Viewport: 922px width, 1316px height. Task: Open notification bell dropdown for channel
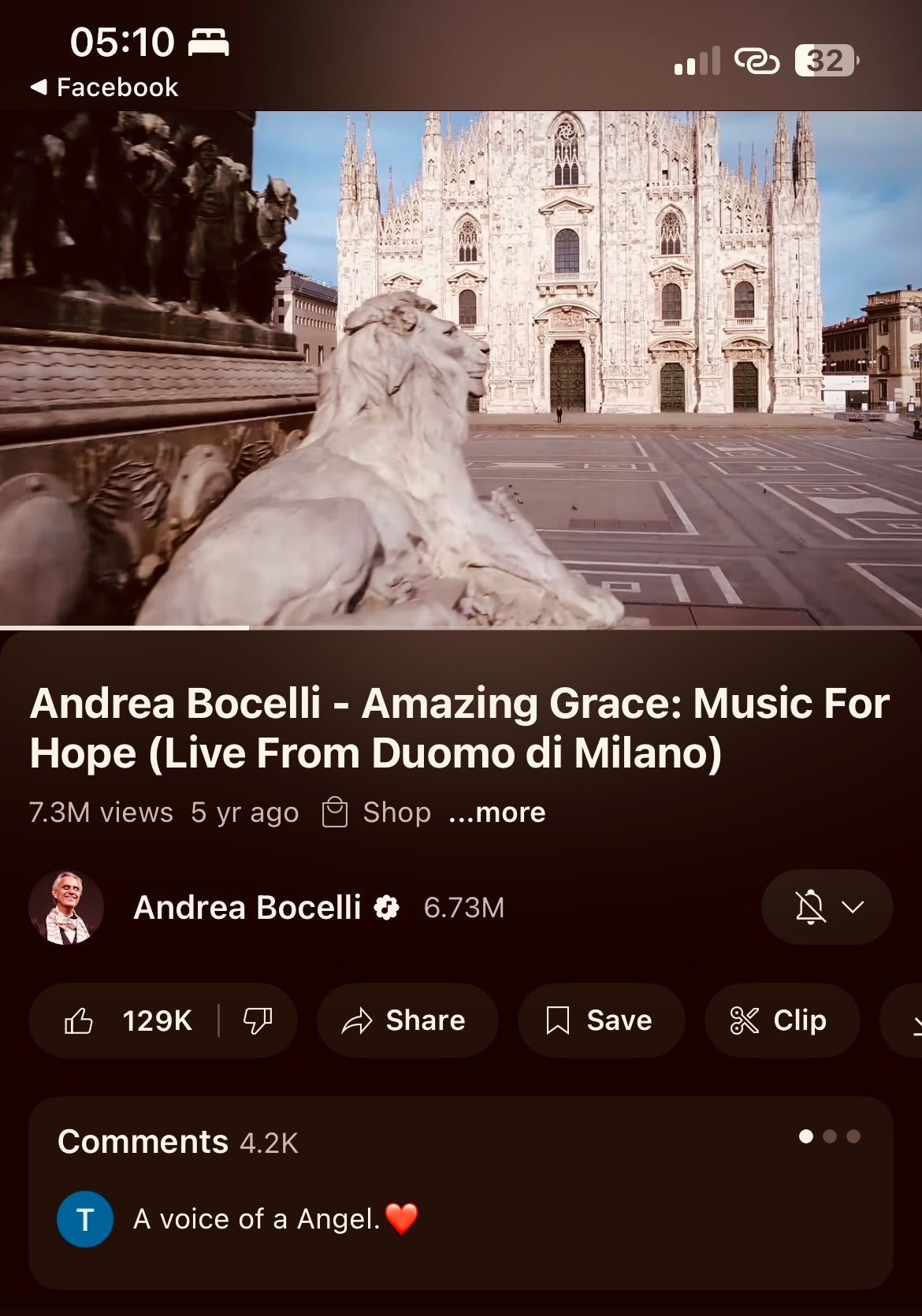click(827, 908)
